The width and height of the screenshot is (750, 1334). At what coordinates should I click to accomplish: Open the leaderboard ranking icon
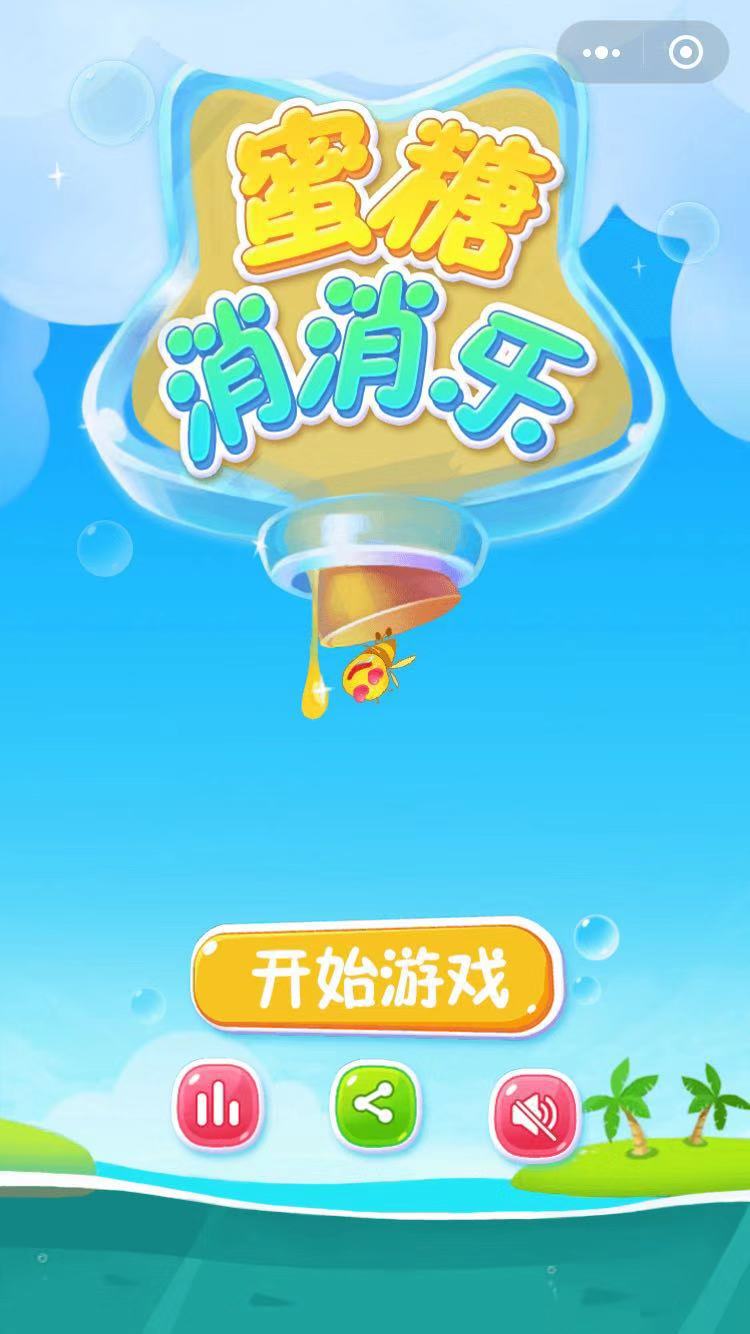[x=218, y=1108]
